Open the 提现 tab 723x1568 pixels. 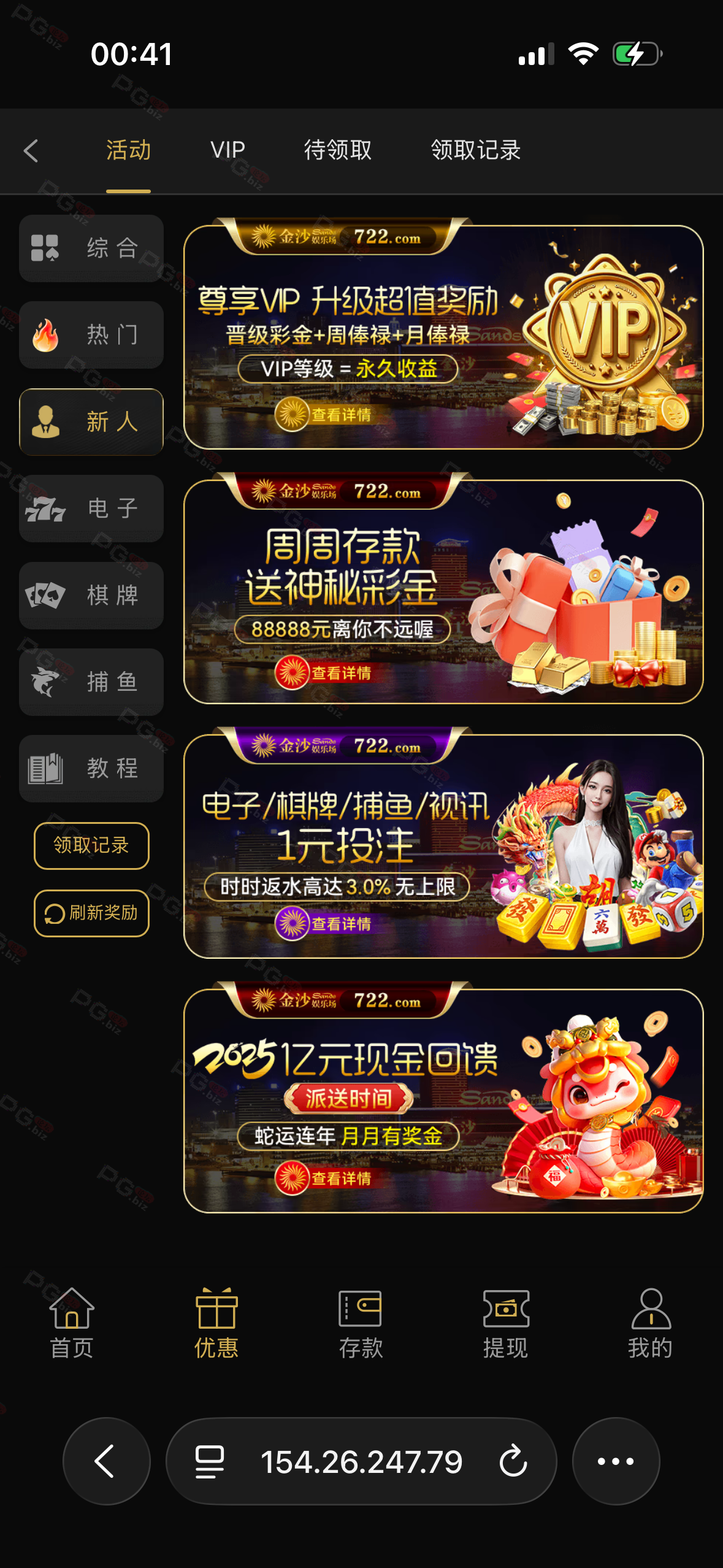coord(505,1322)
